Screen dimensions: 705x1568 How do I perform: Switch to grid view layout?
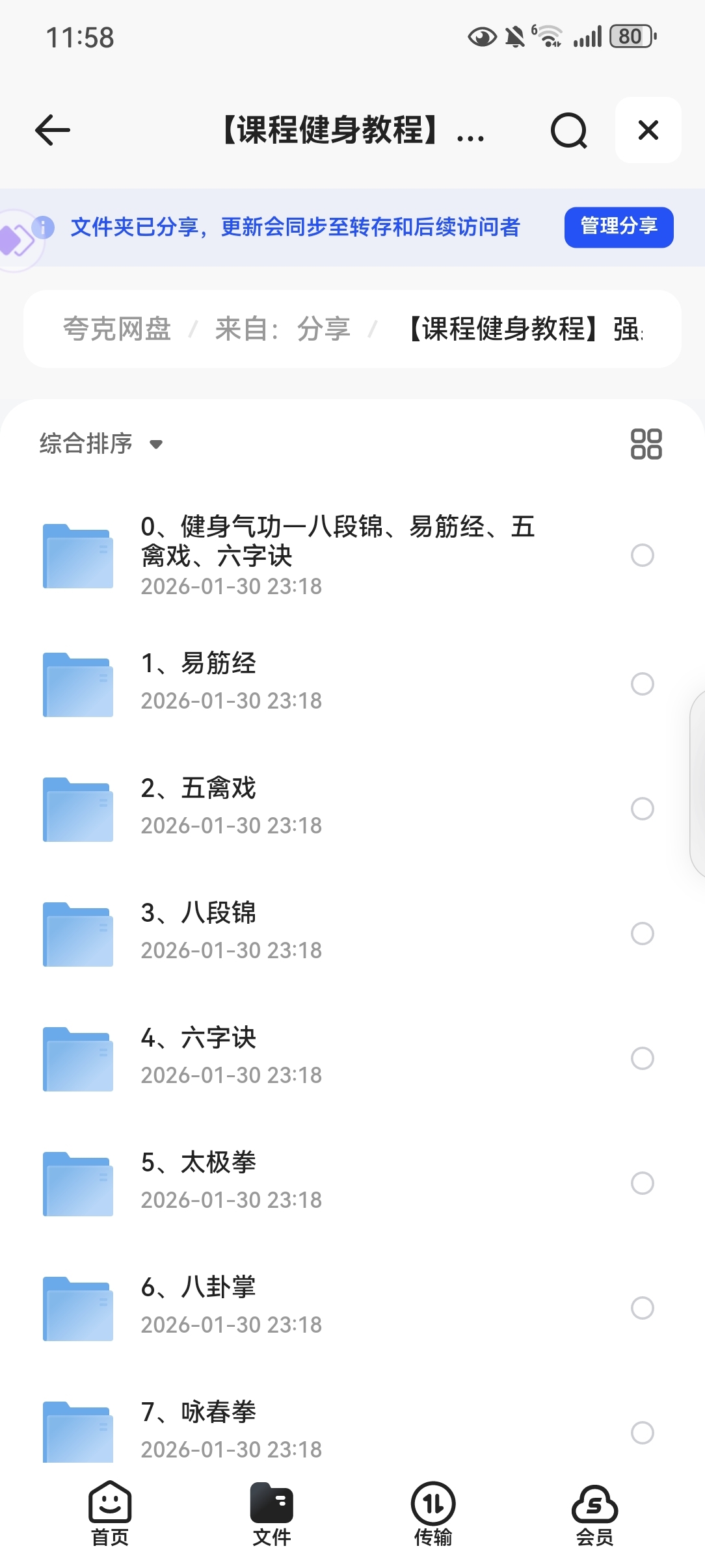[x=646, y=444]
